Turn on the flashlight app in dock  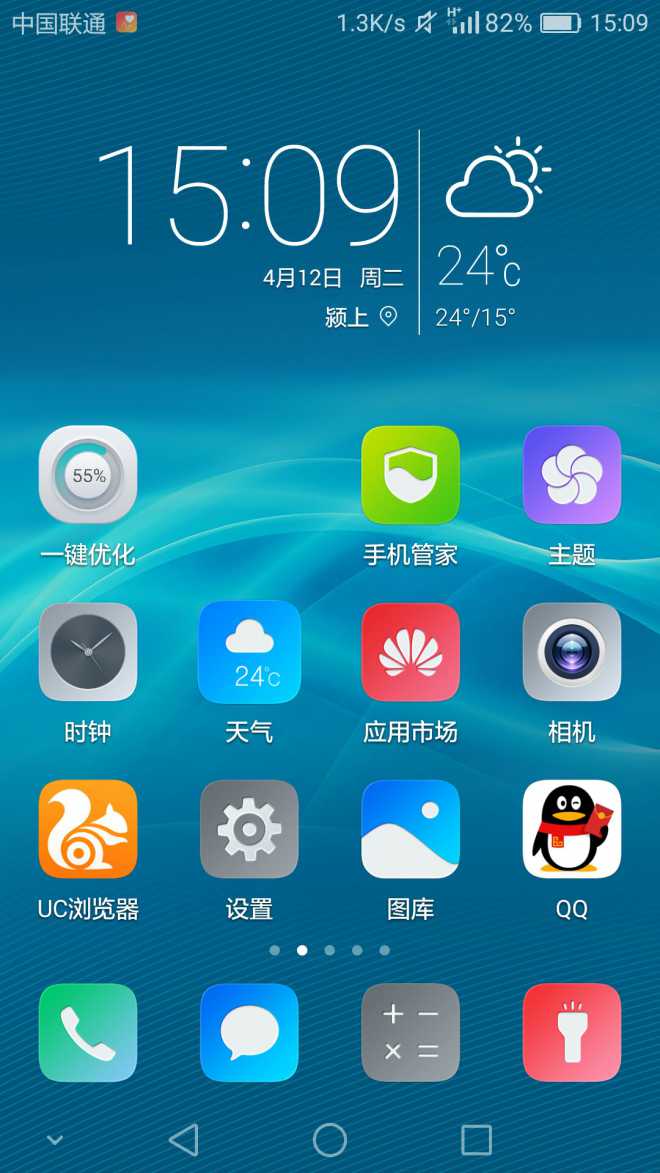571,1032
